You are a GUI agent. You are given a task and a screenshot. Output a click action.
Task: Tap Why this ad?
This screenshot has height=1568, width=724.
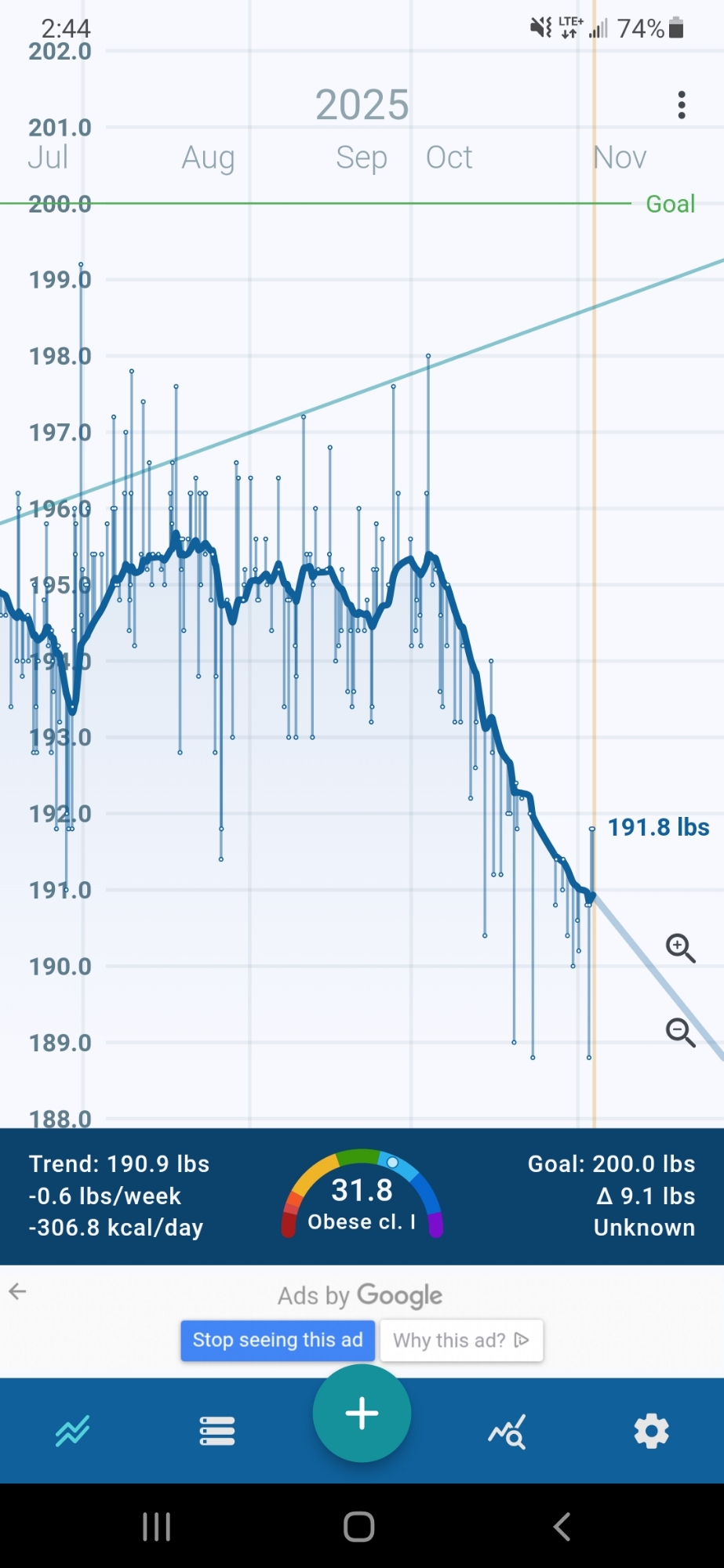pyautogui.click(x=461, y=1340)
